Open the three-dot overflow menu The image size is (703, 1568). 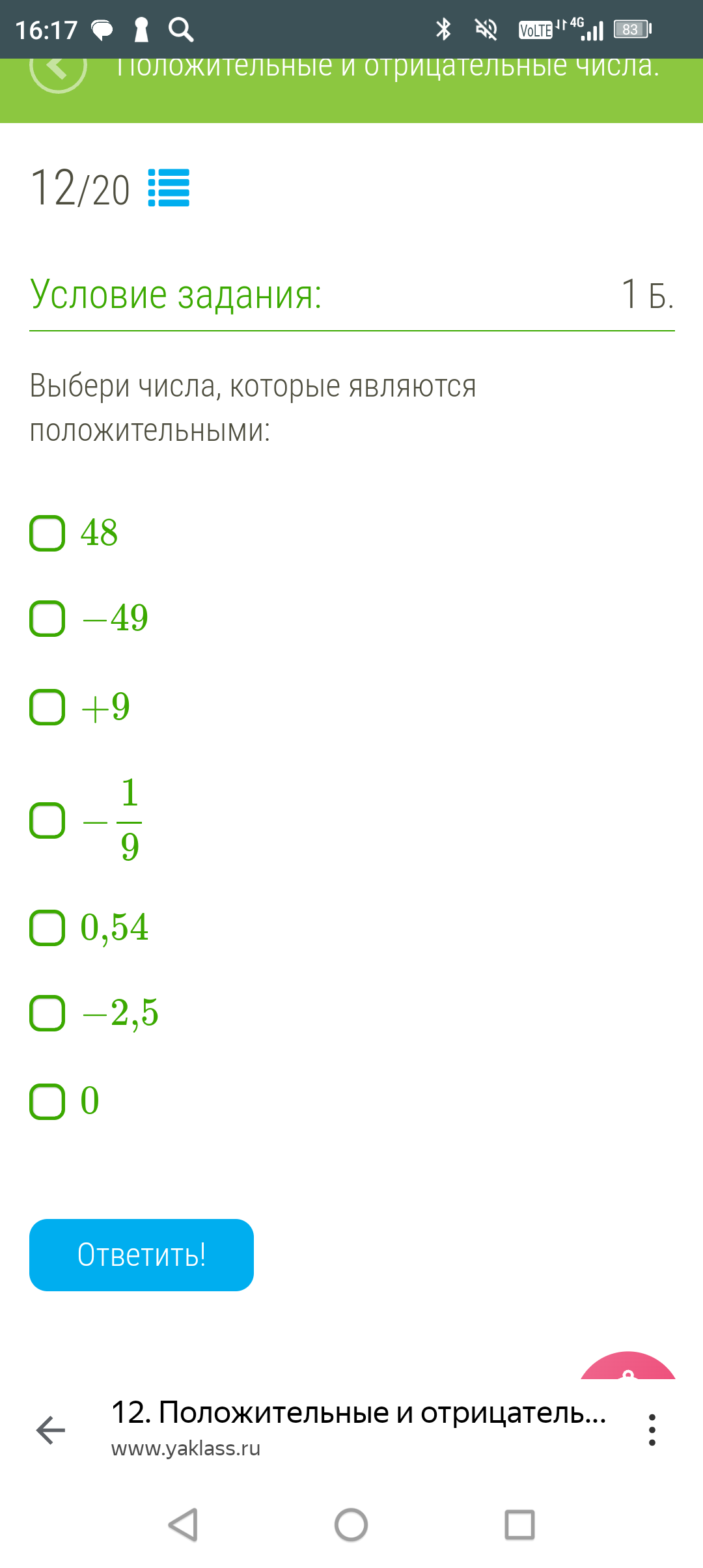click(652, 1430)
